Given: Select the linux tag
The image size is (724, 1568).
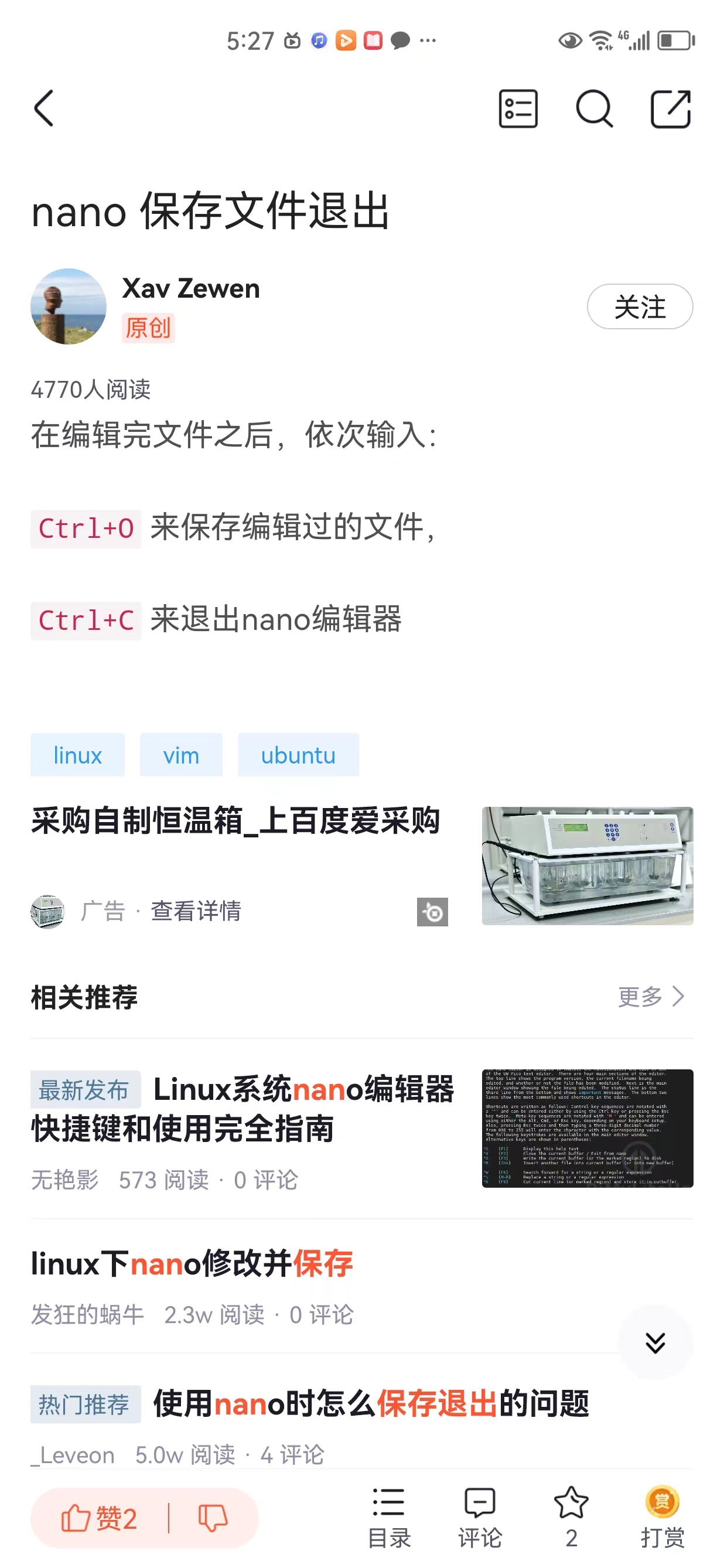Looking at the screenshot, I should pyautogui.click(x=77, y=755).
